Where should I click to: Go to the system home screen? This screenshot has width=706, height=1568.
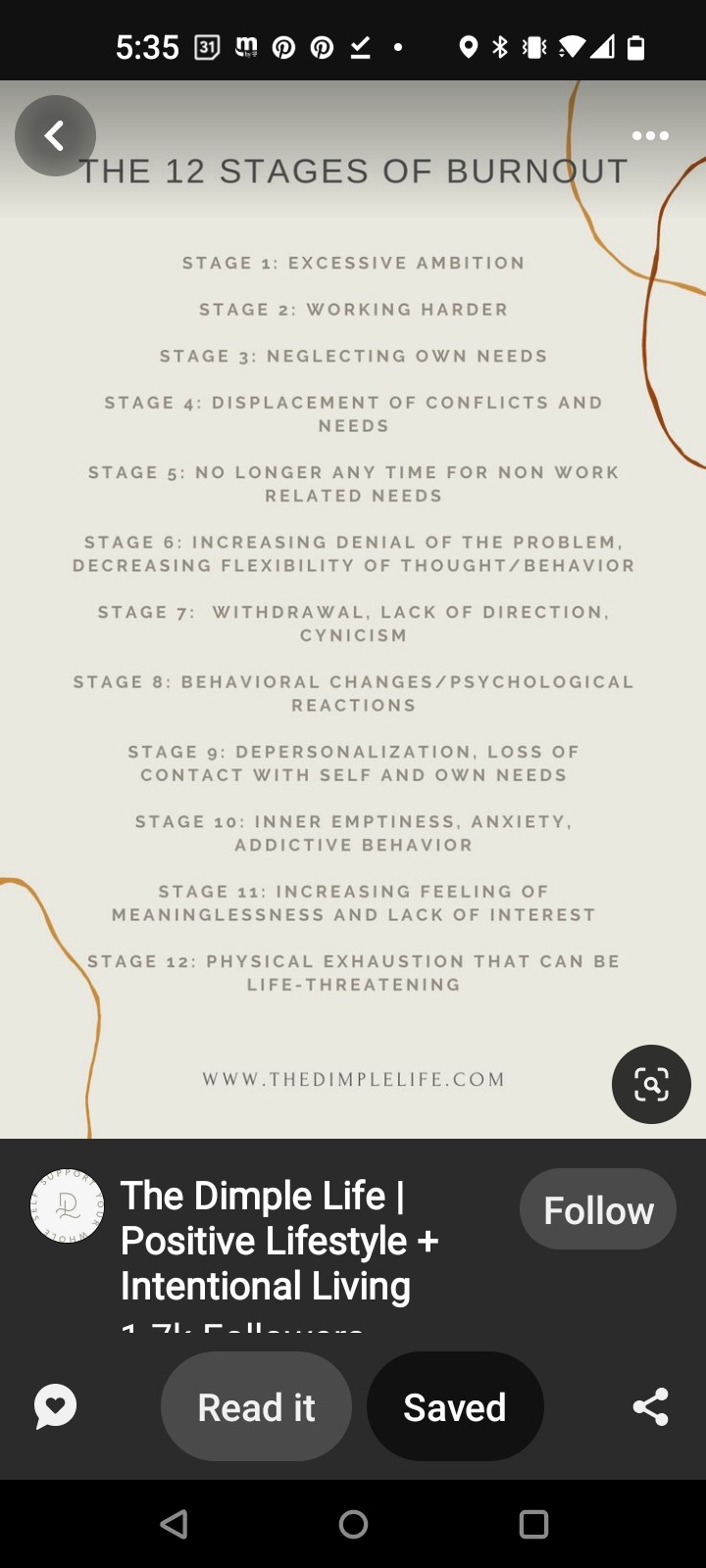(353, 1524)
